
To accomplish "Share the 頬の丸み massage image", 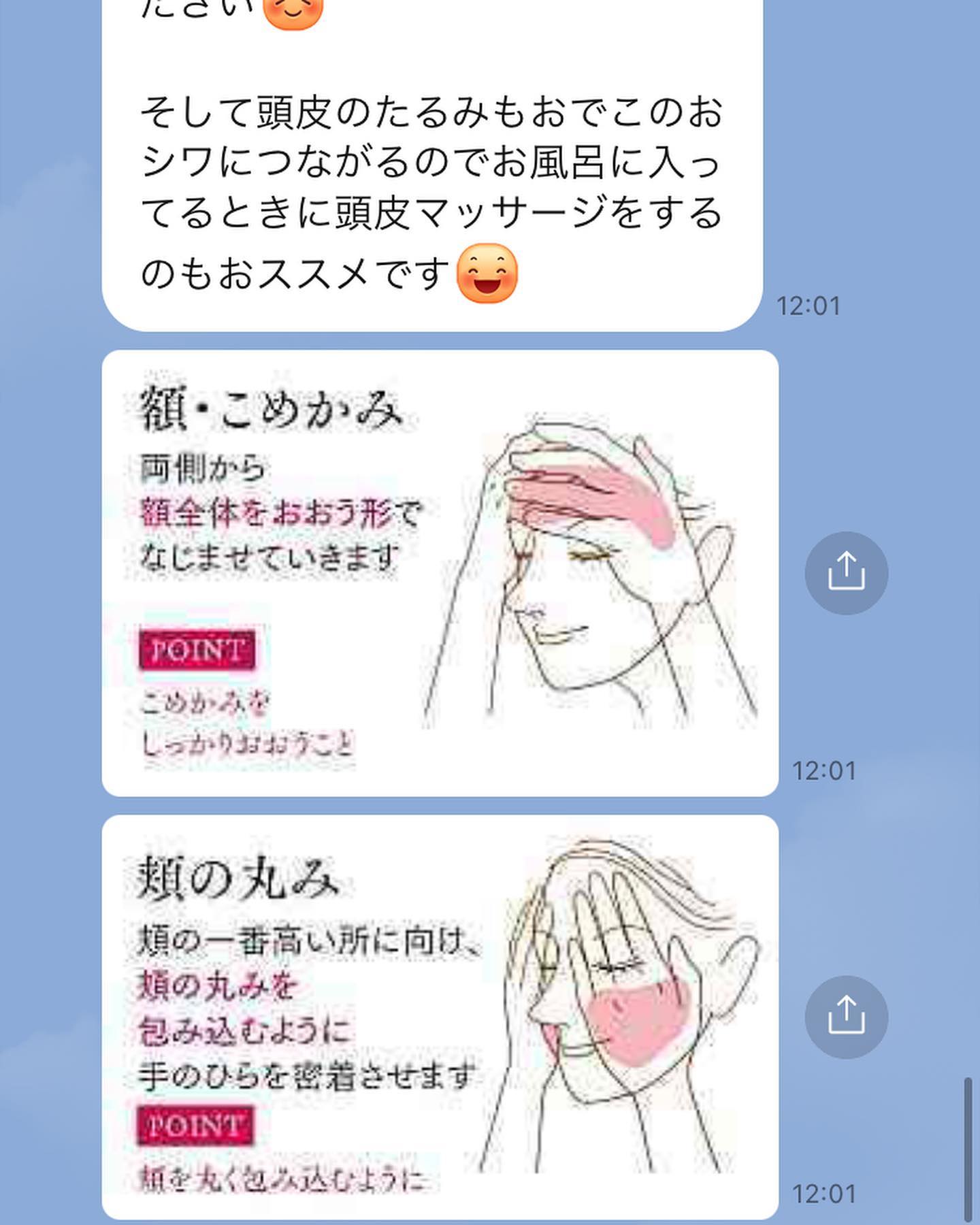I will pos(846,1017).
